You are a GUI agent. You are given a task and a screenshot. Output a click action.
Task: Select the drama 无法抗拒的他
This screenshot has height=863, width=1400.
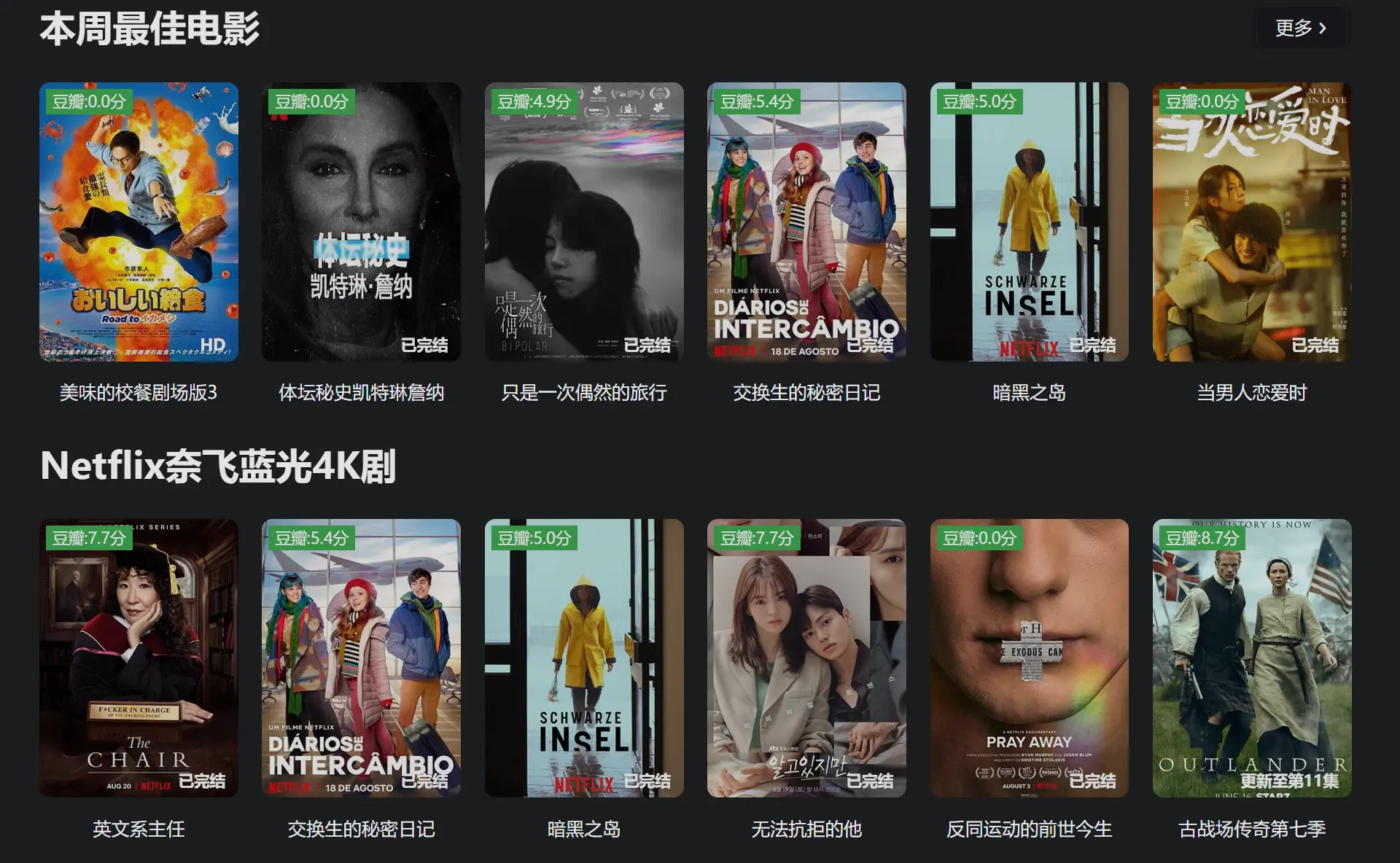806,657
